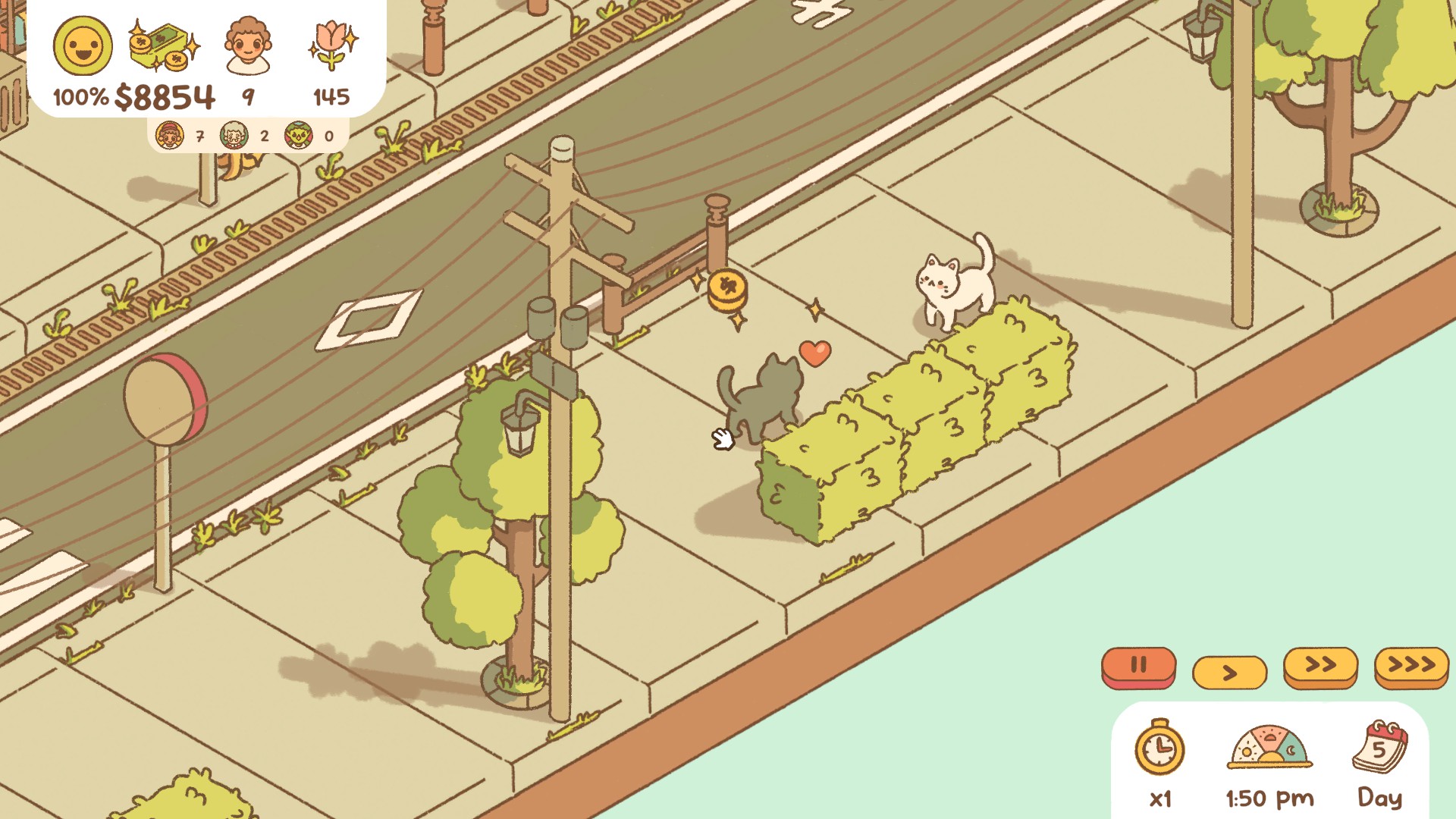Open the tulip flower counter
1456x819 pixels.
pyautogui.click(x=331, y=45)
